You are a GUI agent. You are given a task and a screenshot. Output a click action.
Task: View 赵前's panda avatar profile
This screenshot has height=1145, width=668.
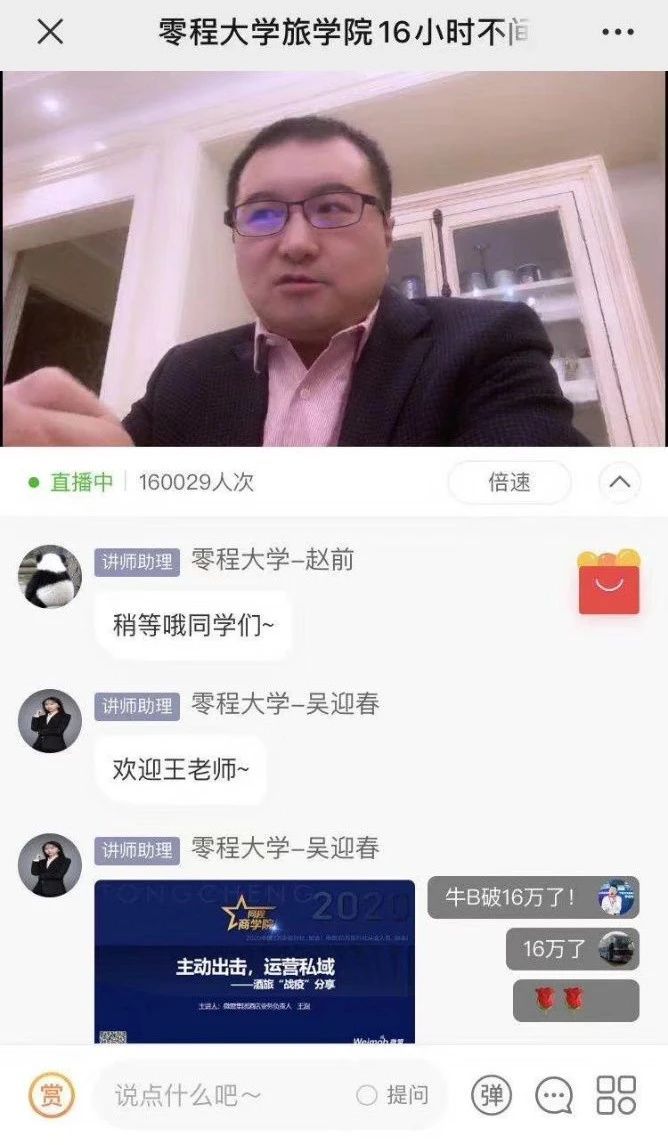tap(50, 577)
